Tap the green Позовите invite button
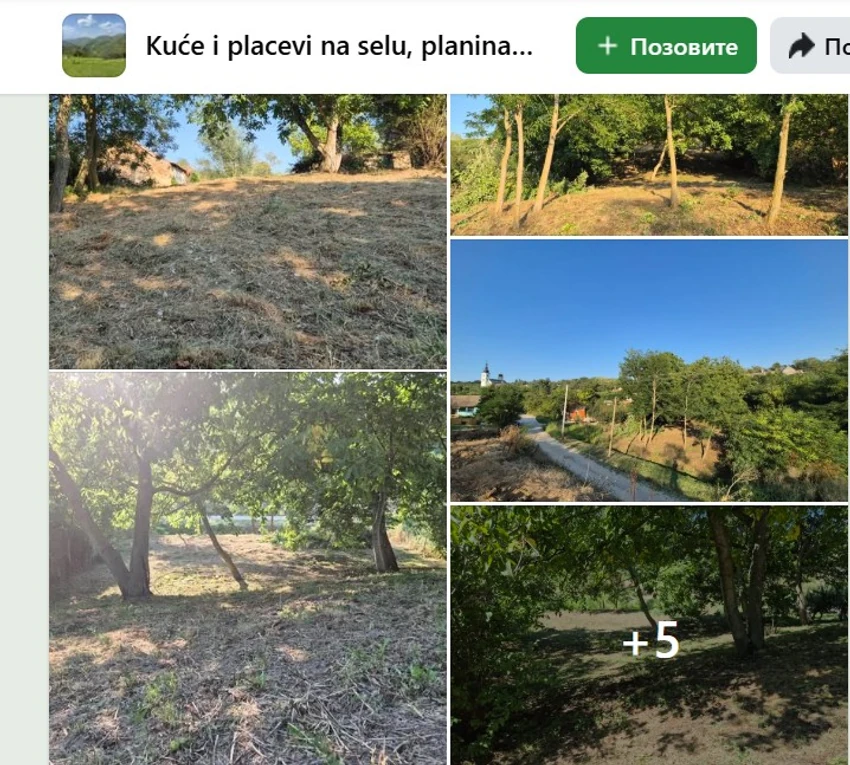The height and width of the screenshot is (765, 850). pyautogui.click(x=666, y=46)
